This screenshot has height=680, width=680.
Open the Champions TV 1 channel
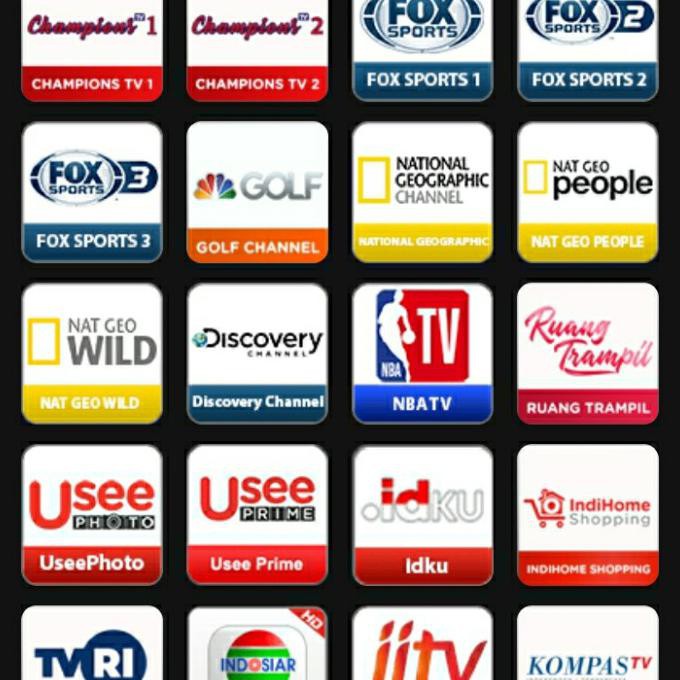coord(92,48)
